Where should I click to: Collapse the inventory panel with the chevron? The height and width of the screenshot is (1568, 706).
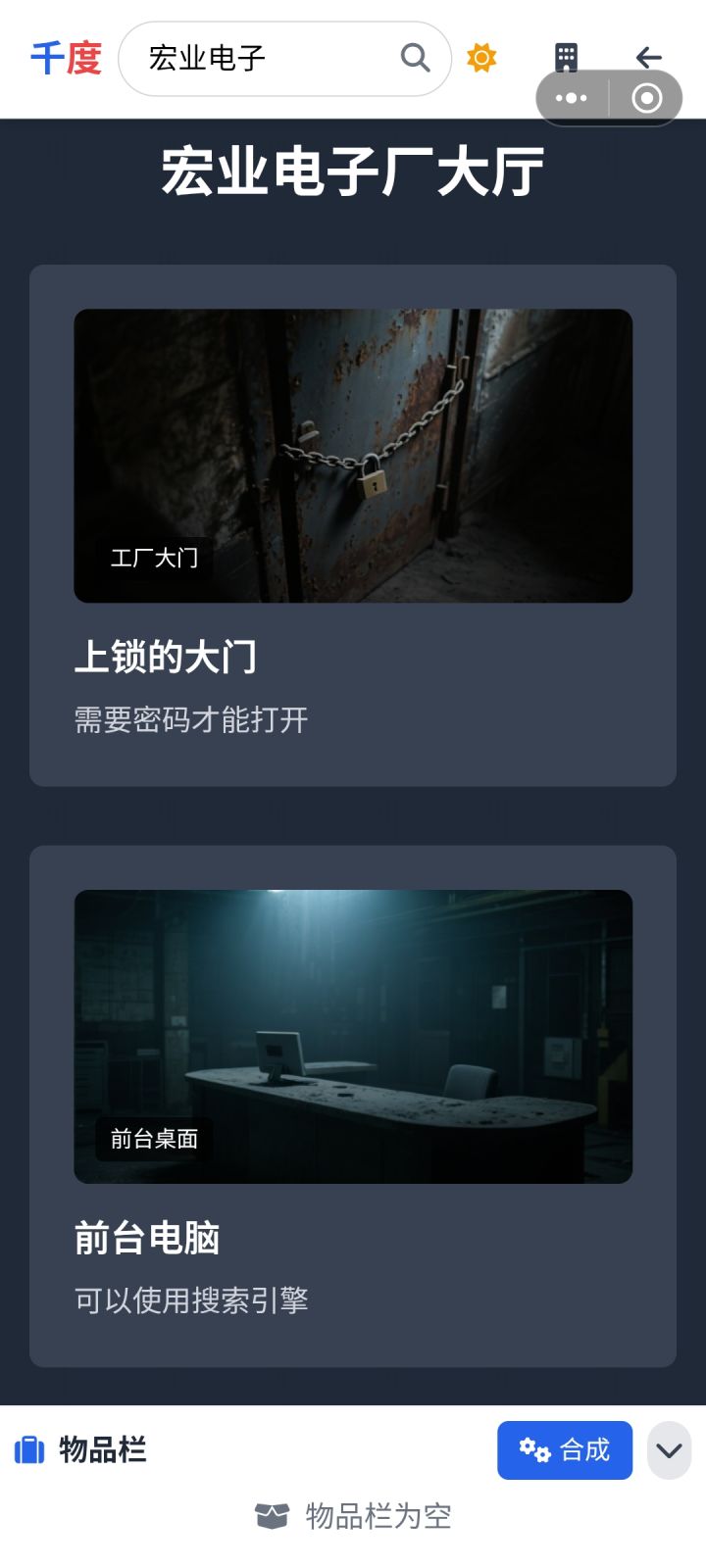668,1451
